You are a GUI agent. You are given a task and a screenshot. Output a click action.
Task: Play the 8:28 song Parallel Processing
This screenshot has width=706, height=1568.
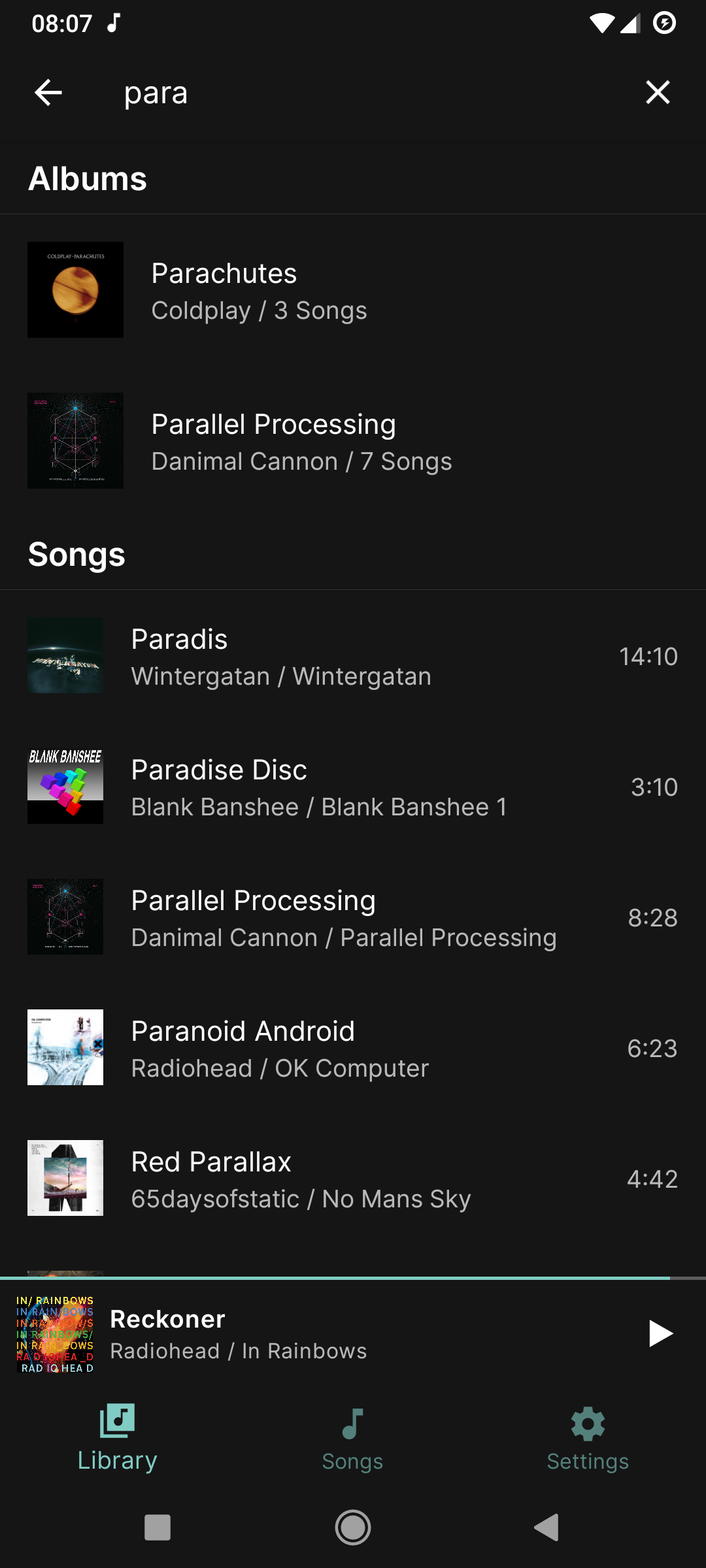(x=353, y=917)
